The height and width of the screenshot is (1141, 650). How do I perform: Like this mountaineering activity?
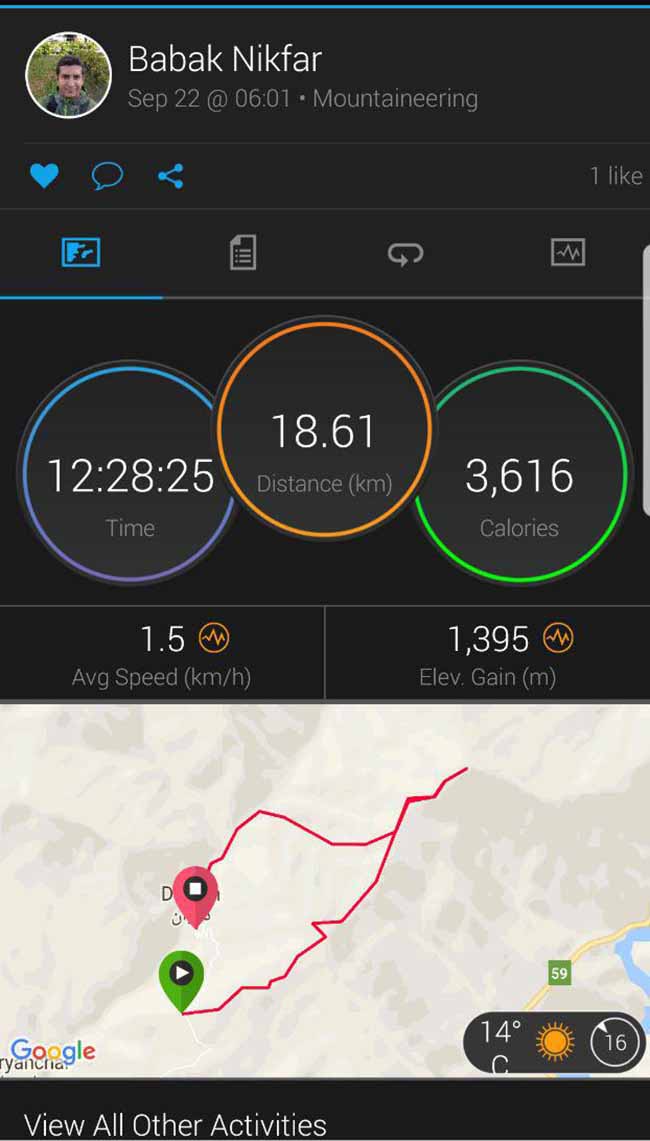point(44,177)
